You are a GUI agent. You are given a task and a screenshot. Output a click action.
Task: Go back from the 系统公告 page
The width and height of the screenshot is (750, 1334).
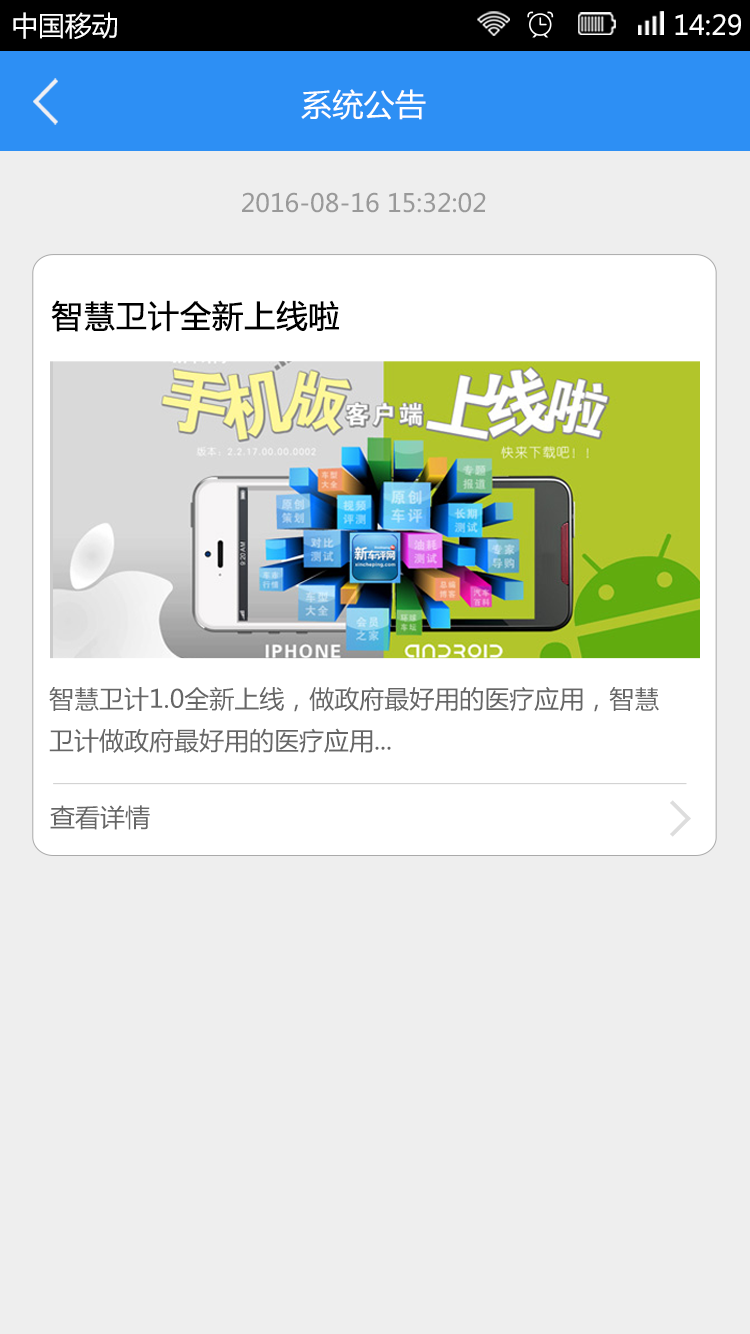click(46, 102)
